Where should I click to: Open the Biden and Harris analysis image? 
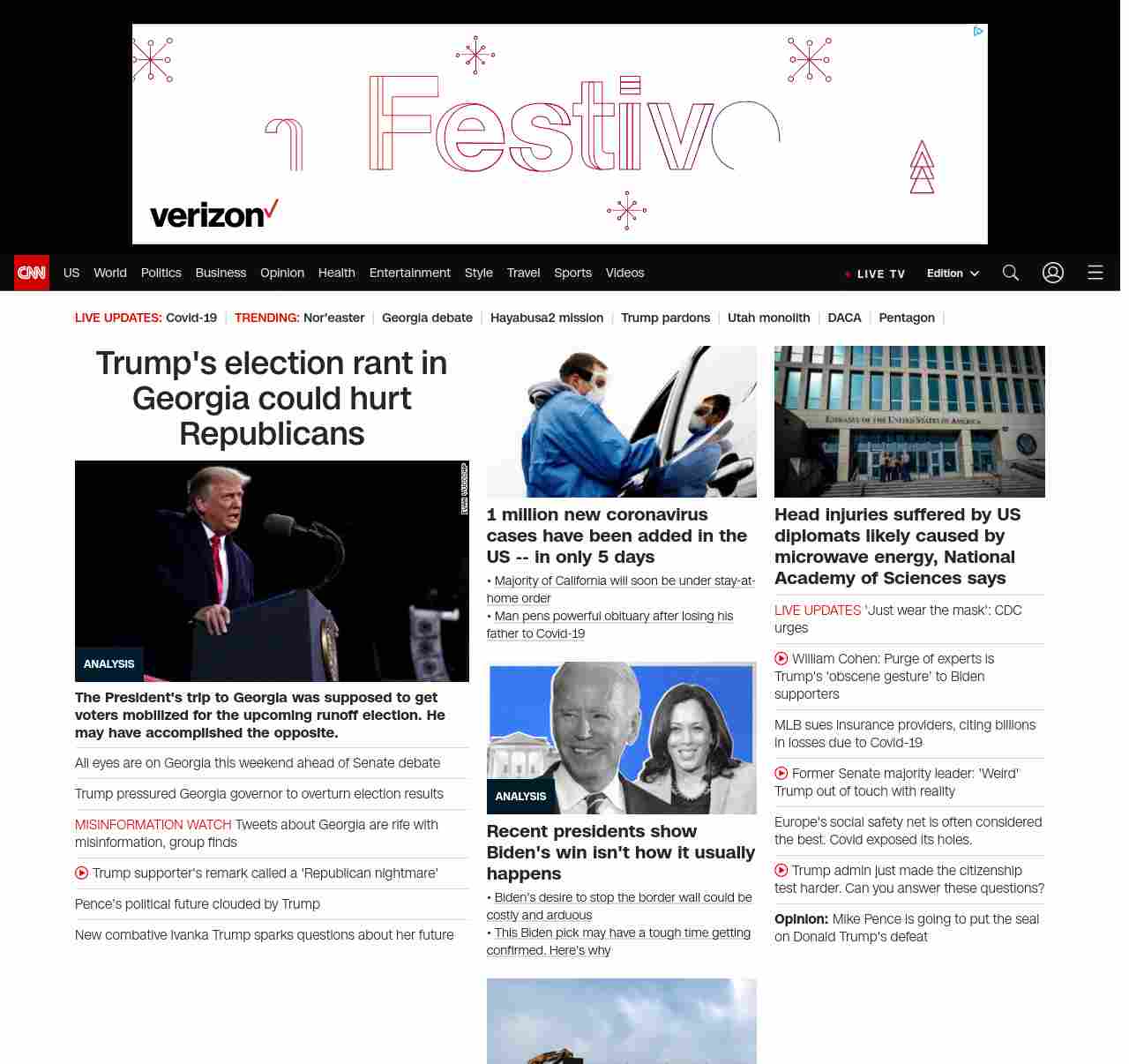point(621,738)
